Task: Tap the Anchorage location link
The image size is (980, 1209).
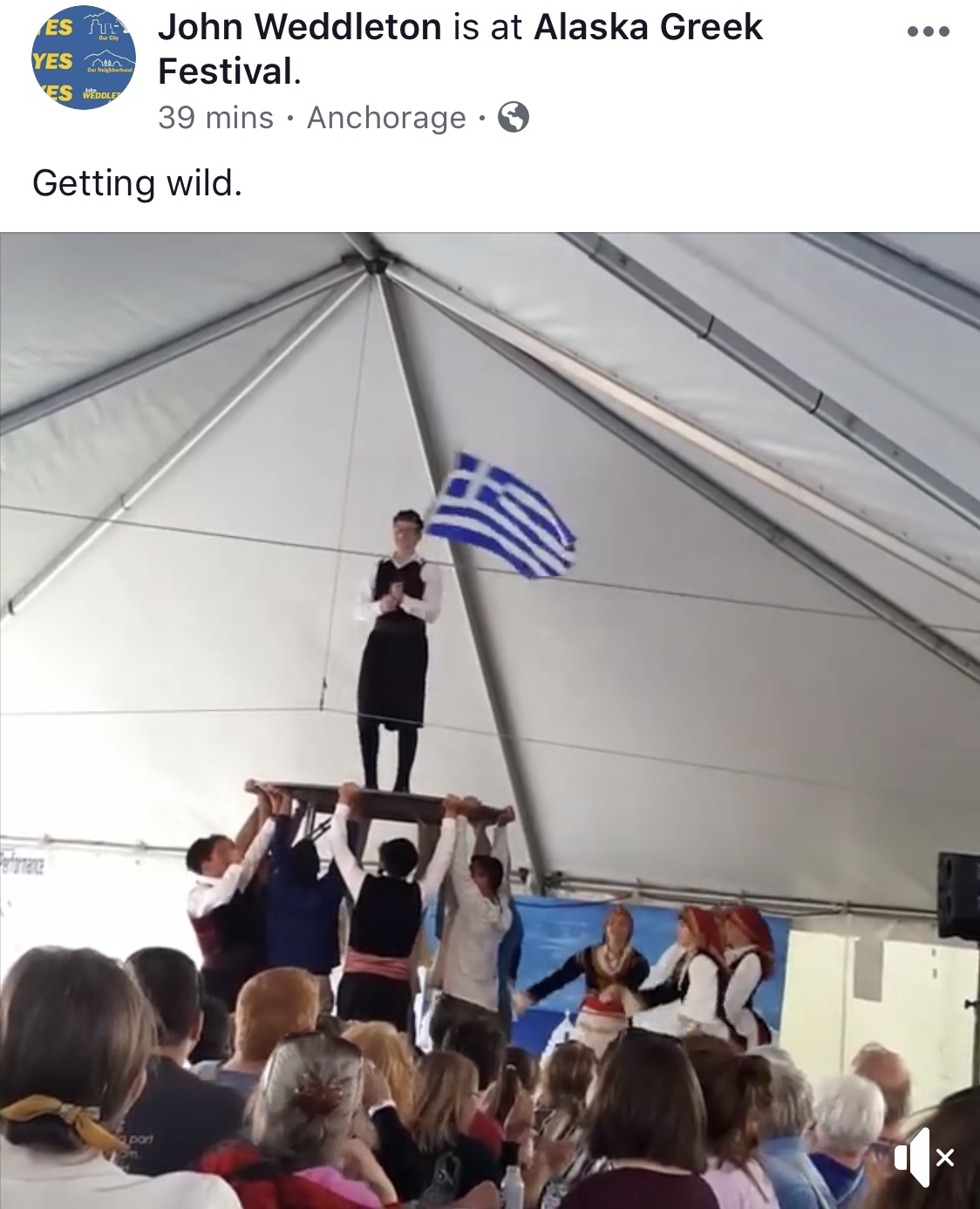Action: 386,118
